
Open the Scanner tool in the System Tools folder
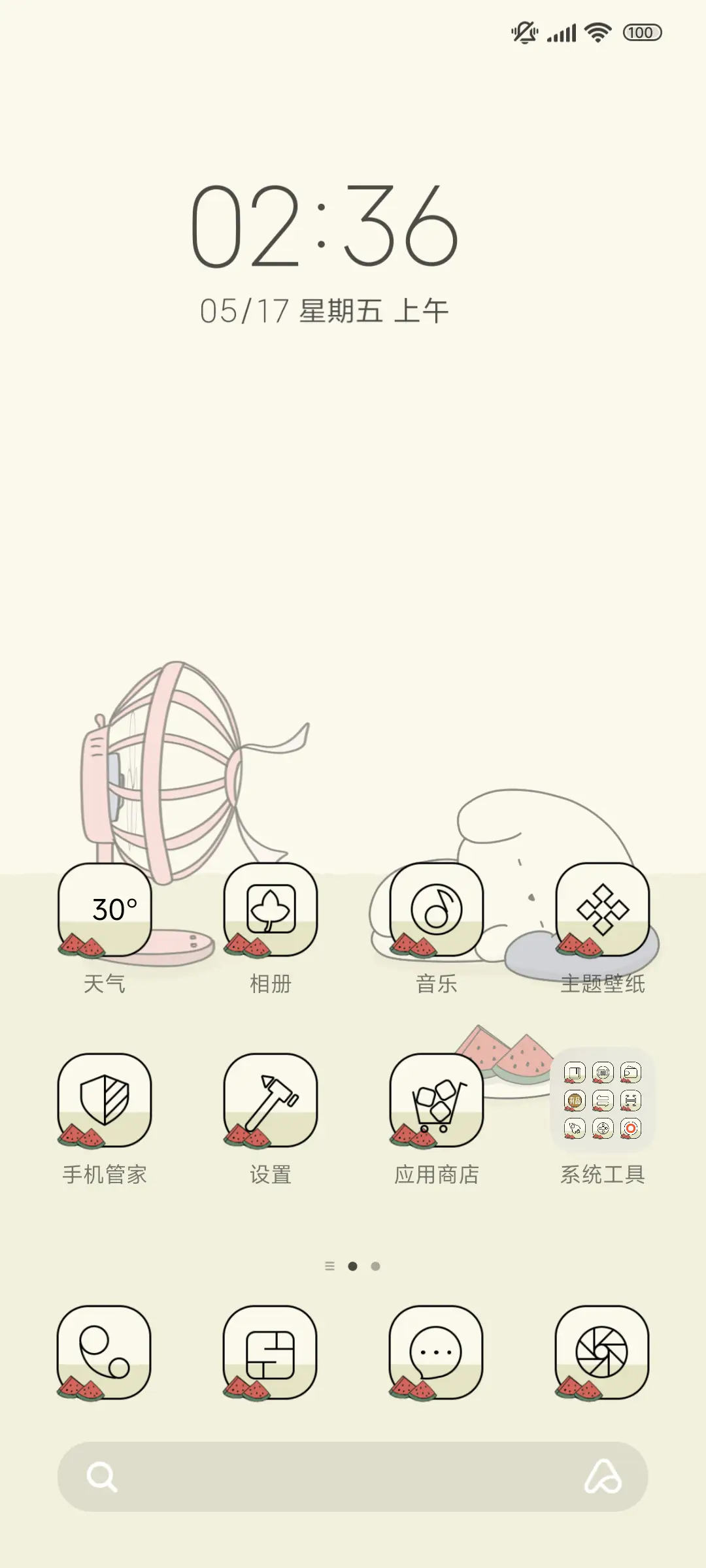click(x=630, y=1101)
